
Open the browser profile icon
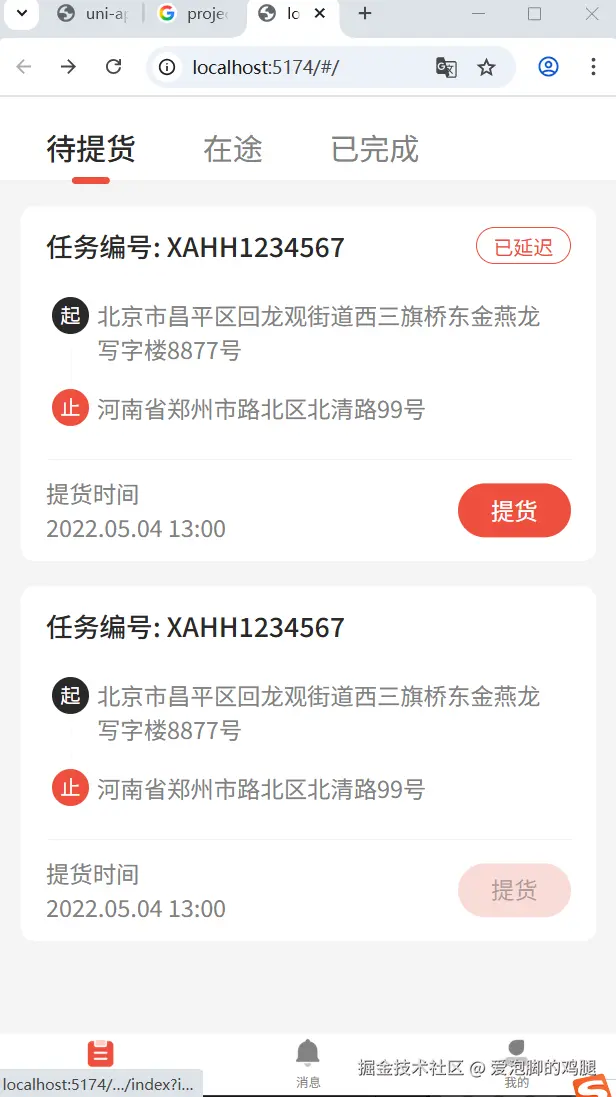click(x=548, y=67)
